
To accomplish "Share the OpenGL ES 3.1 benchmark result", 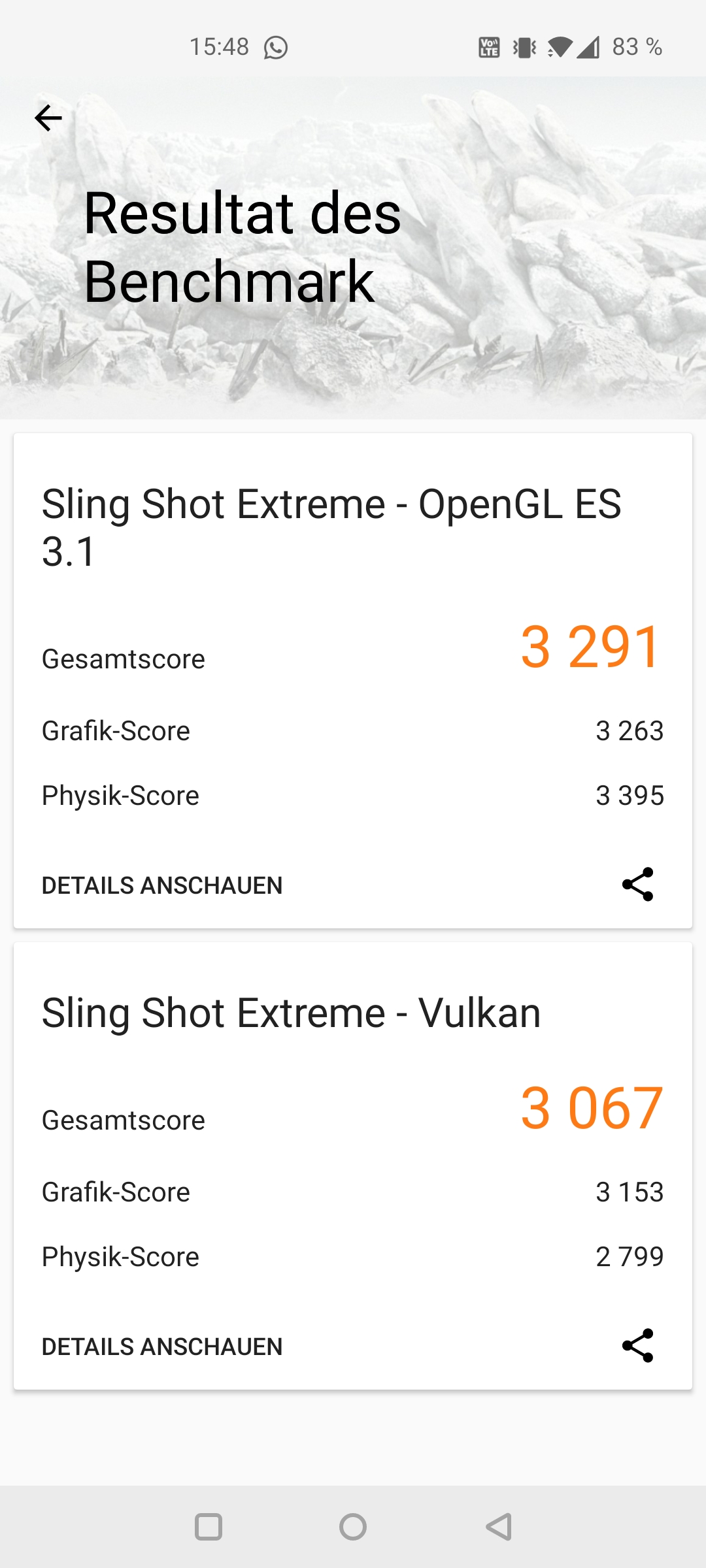I will 637,885.
